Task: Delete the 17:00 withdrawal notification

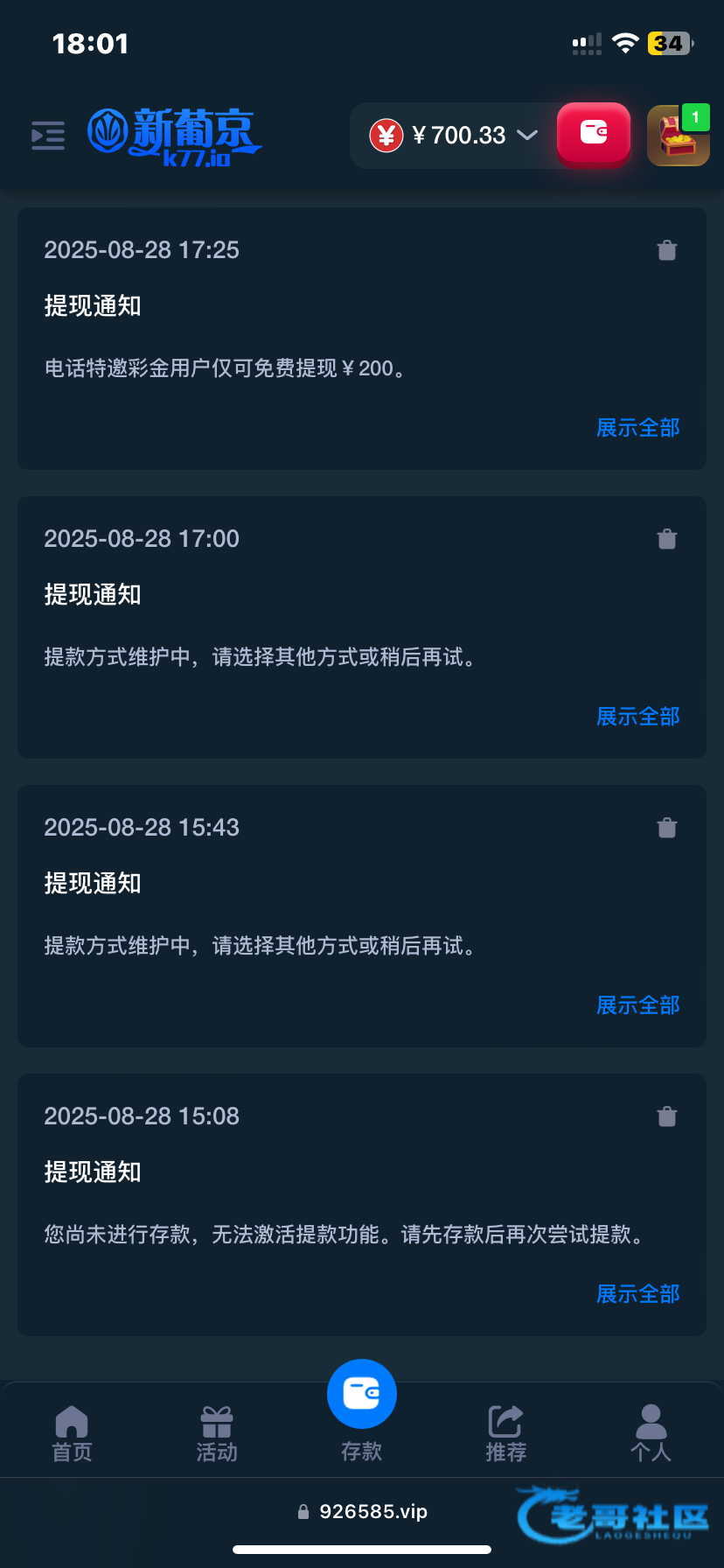Action: 667,539
